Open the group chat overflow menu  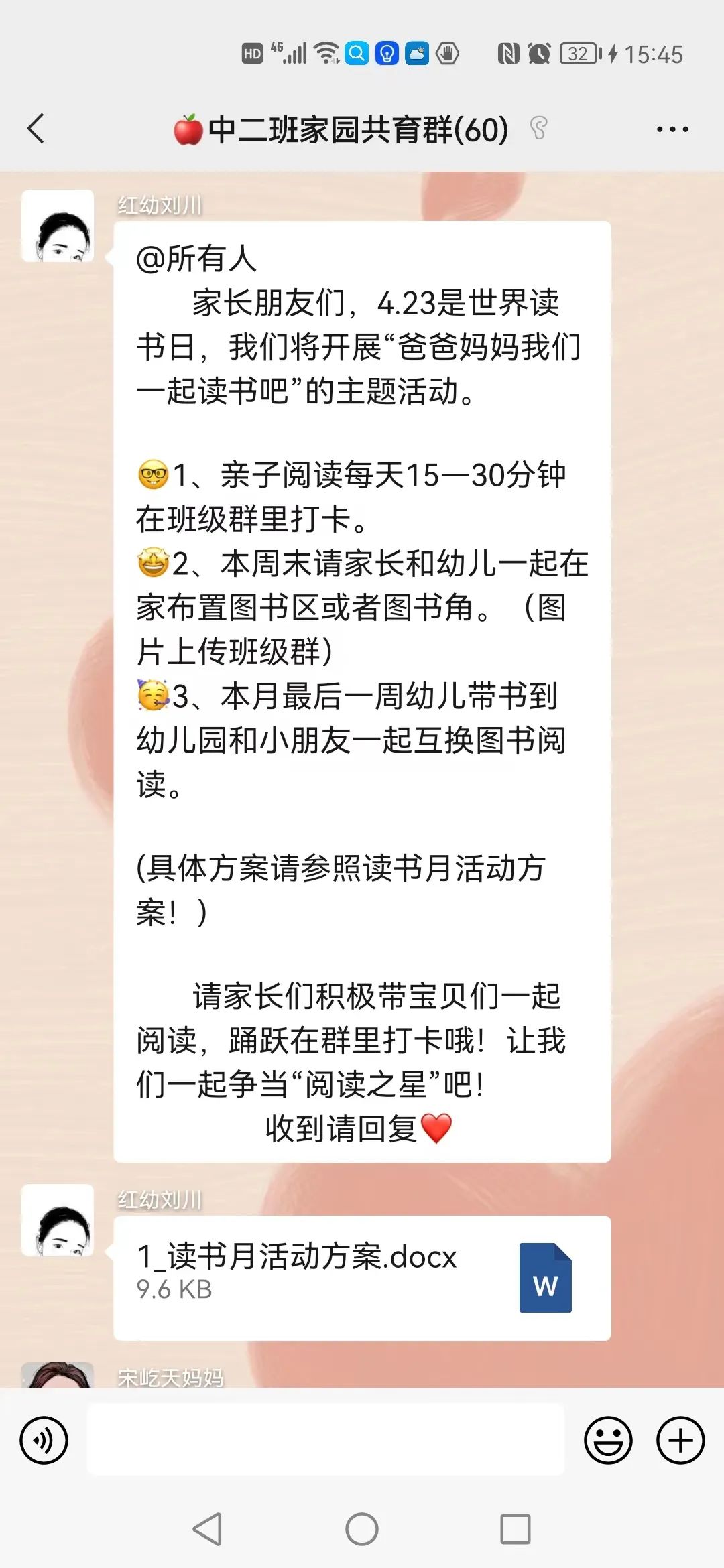coord(672,129)
